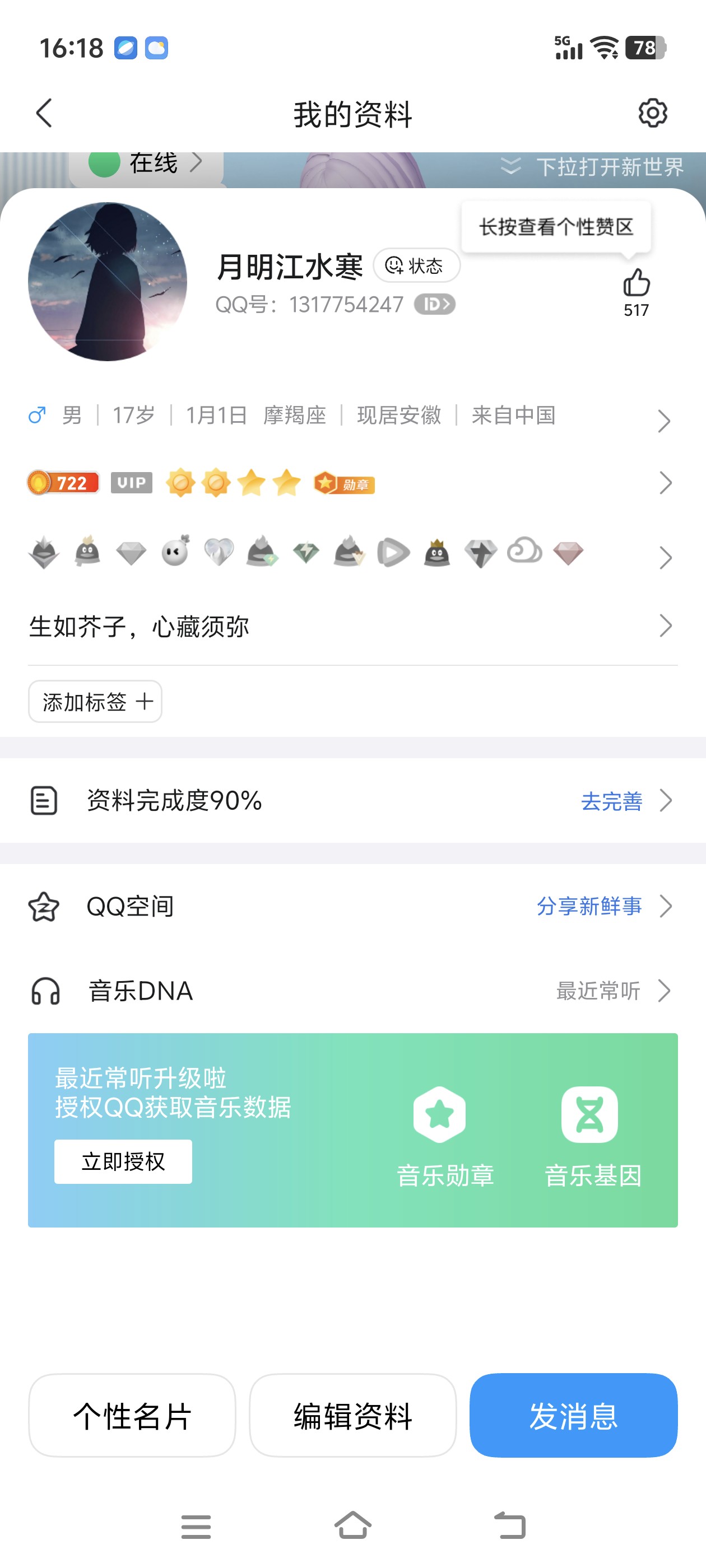Open the level and VIP badges row
706x1568 pixels.
click(x=352, y=483)
